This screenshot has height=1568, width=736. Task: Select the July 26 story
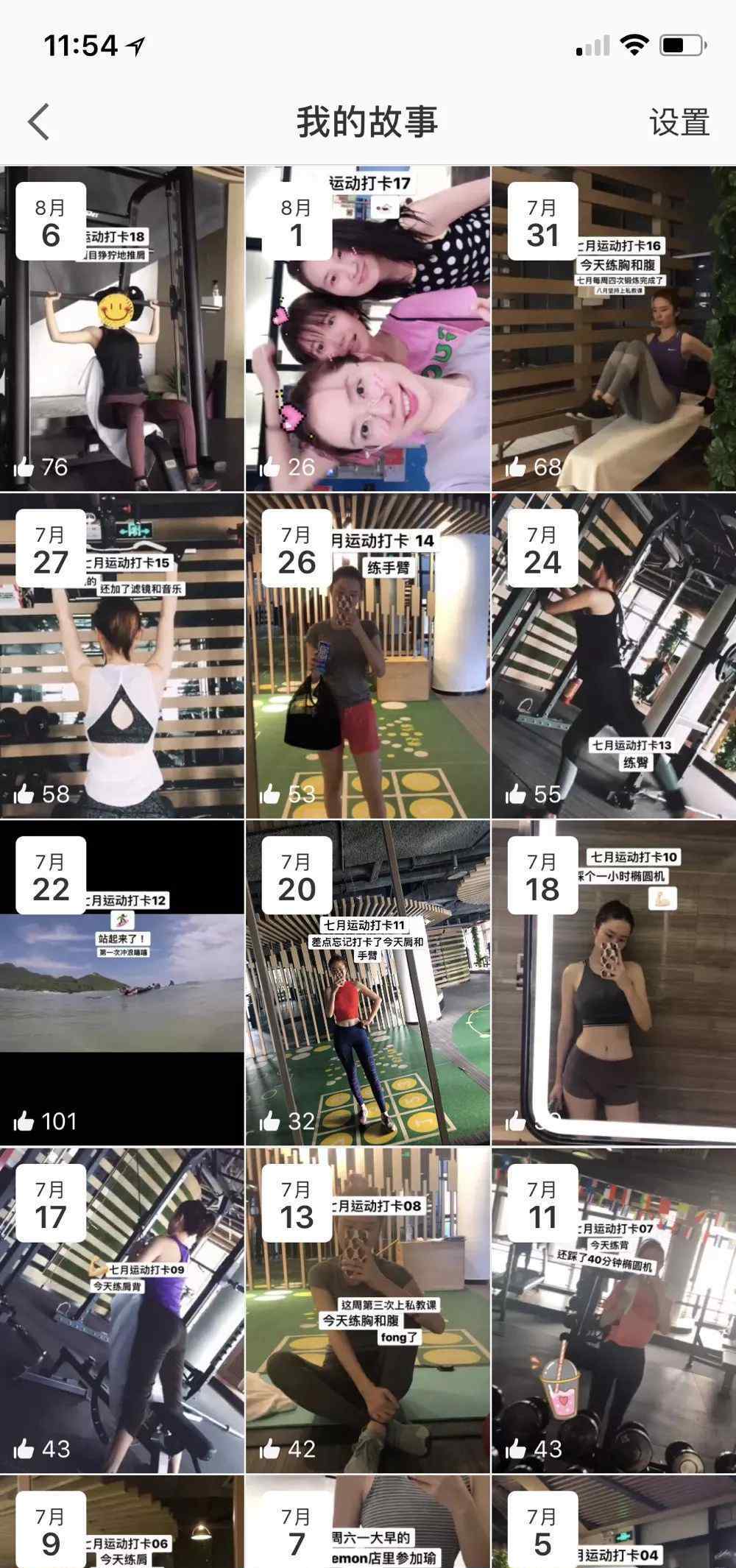pyautogui.click(x=367, y=656)
